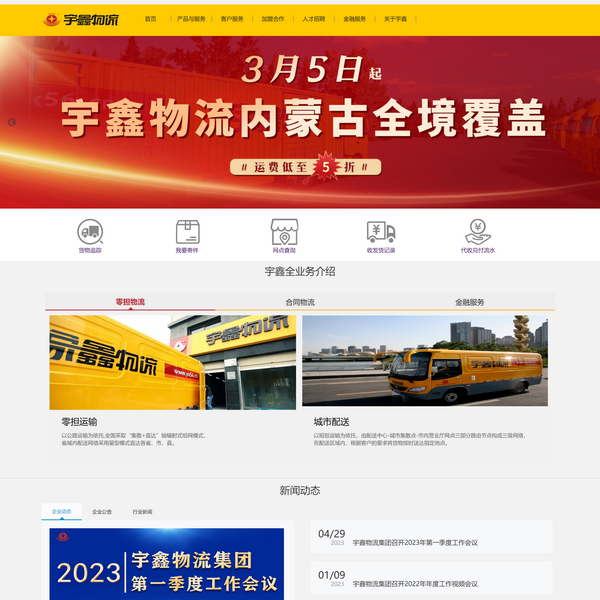Open 代收兑付流水 icon
Screen dimensions: 600x600
[478, 236]
